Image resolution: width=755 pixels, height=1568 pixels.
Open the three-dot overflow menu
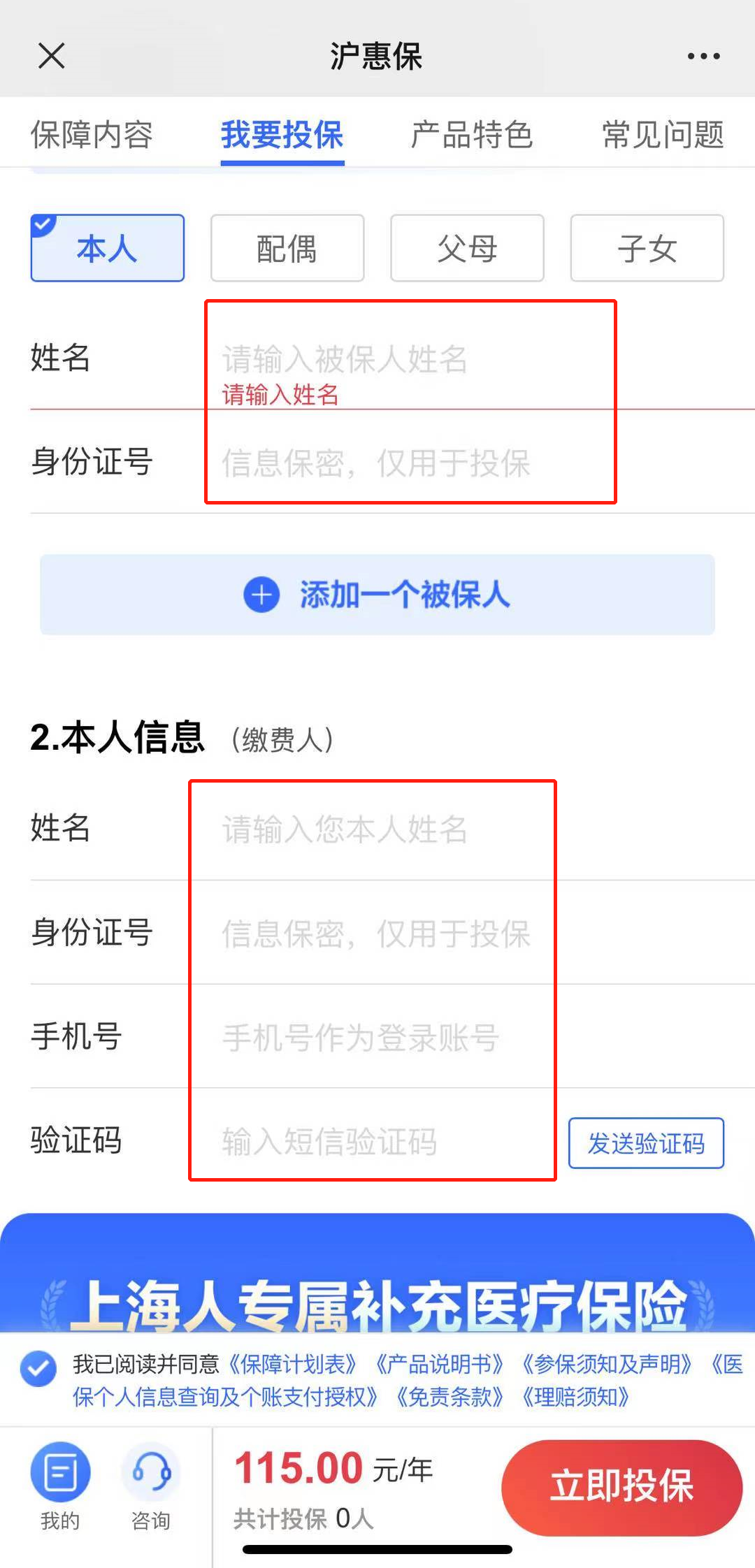tap(703, 56)
